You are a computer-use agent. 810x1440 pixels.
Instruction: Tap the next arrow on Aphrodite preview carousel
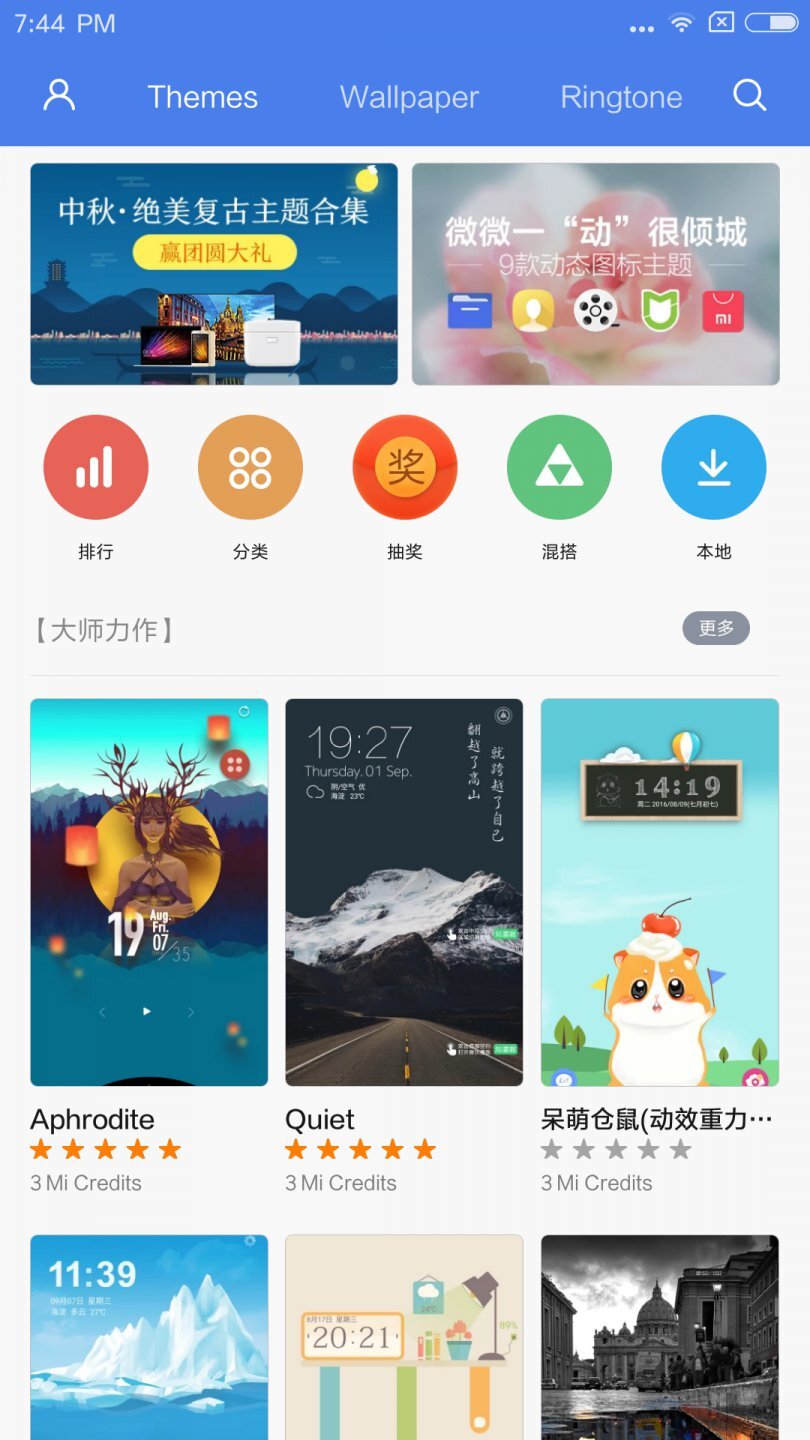192,1011
